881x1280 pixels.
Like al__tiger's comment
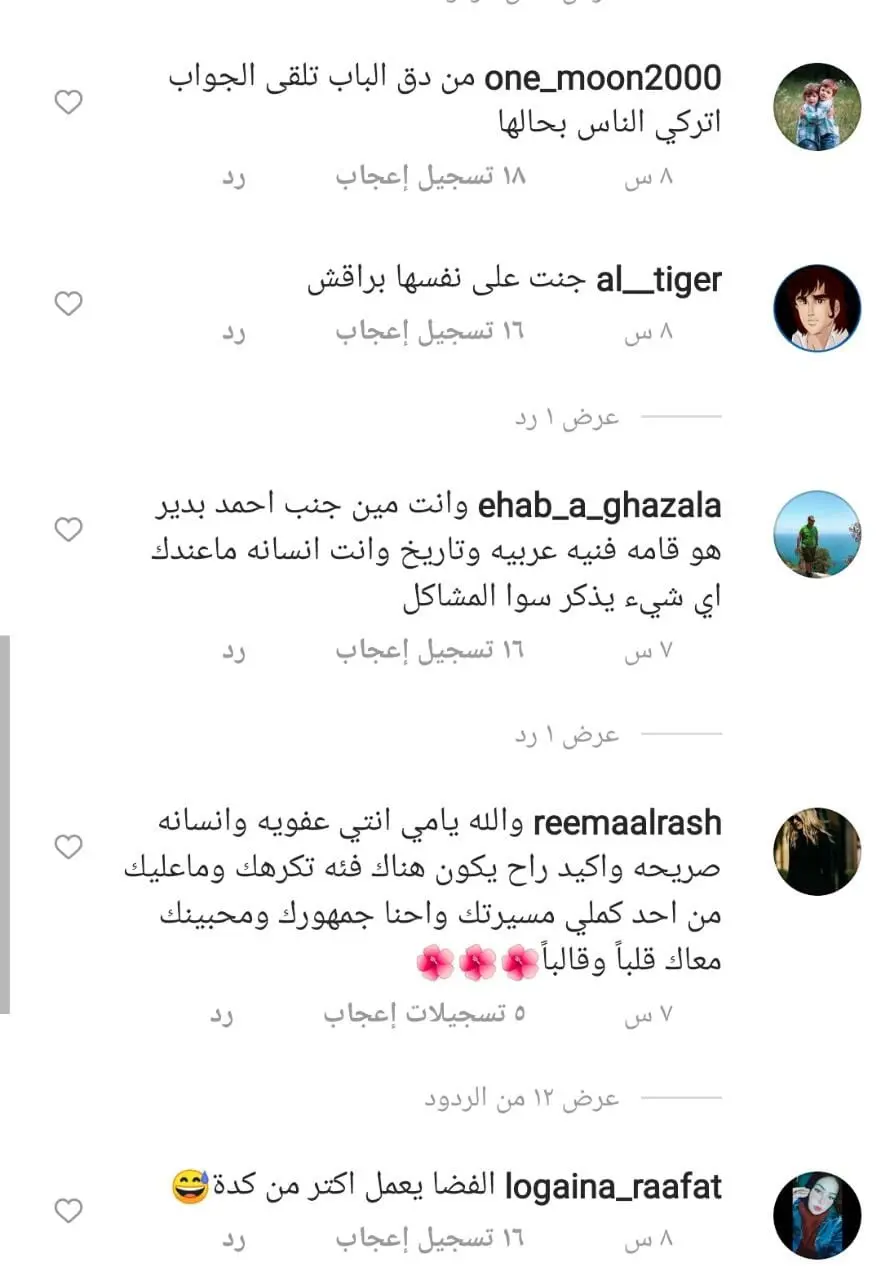pyautogui.click(x=68, y=304)
